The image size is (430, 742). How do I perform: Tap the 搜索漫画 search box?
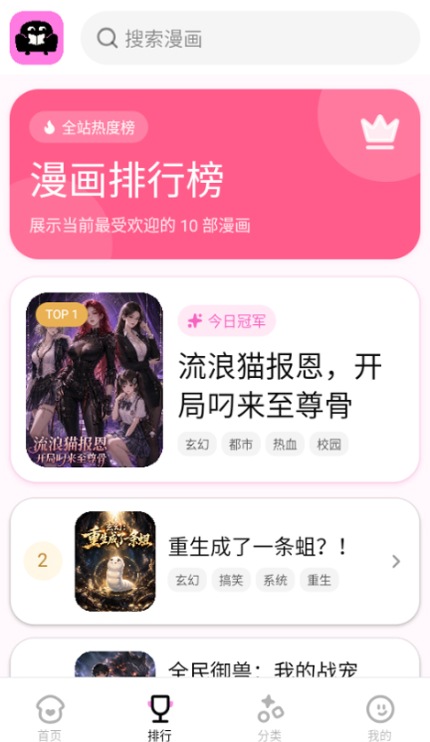click(x=250, y=38)
